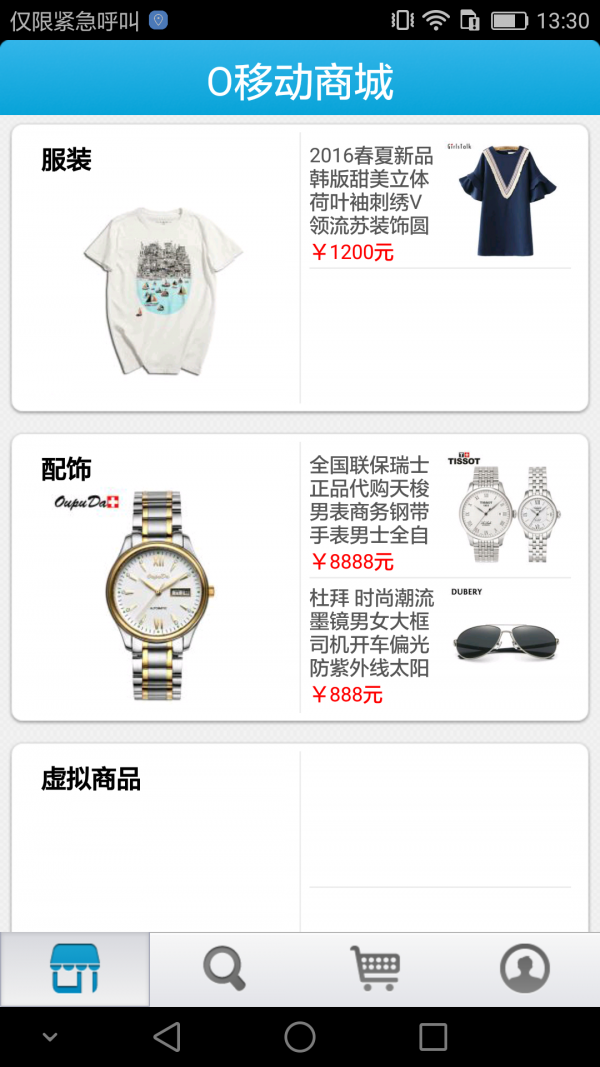Image resolution: width=600 pixels, height=1067 pixels.
Task: Select the store home tab
Action: click(x=75, y=969)
